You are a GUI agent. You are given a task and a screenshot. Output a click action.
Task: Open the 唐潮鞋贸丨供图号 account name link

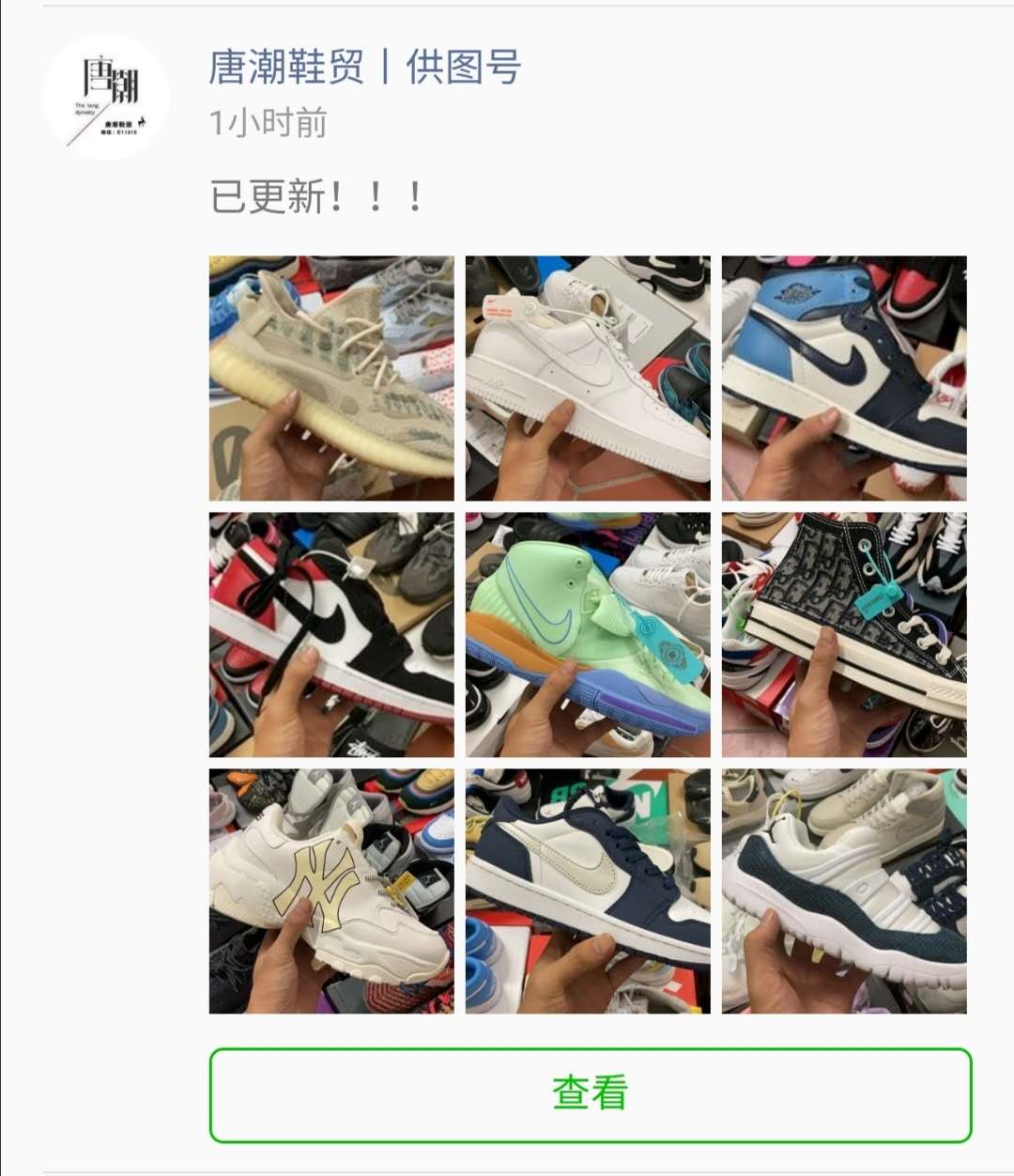[x=364, y=68]
